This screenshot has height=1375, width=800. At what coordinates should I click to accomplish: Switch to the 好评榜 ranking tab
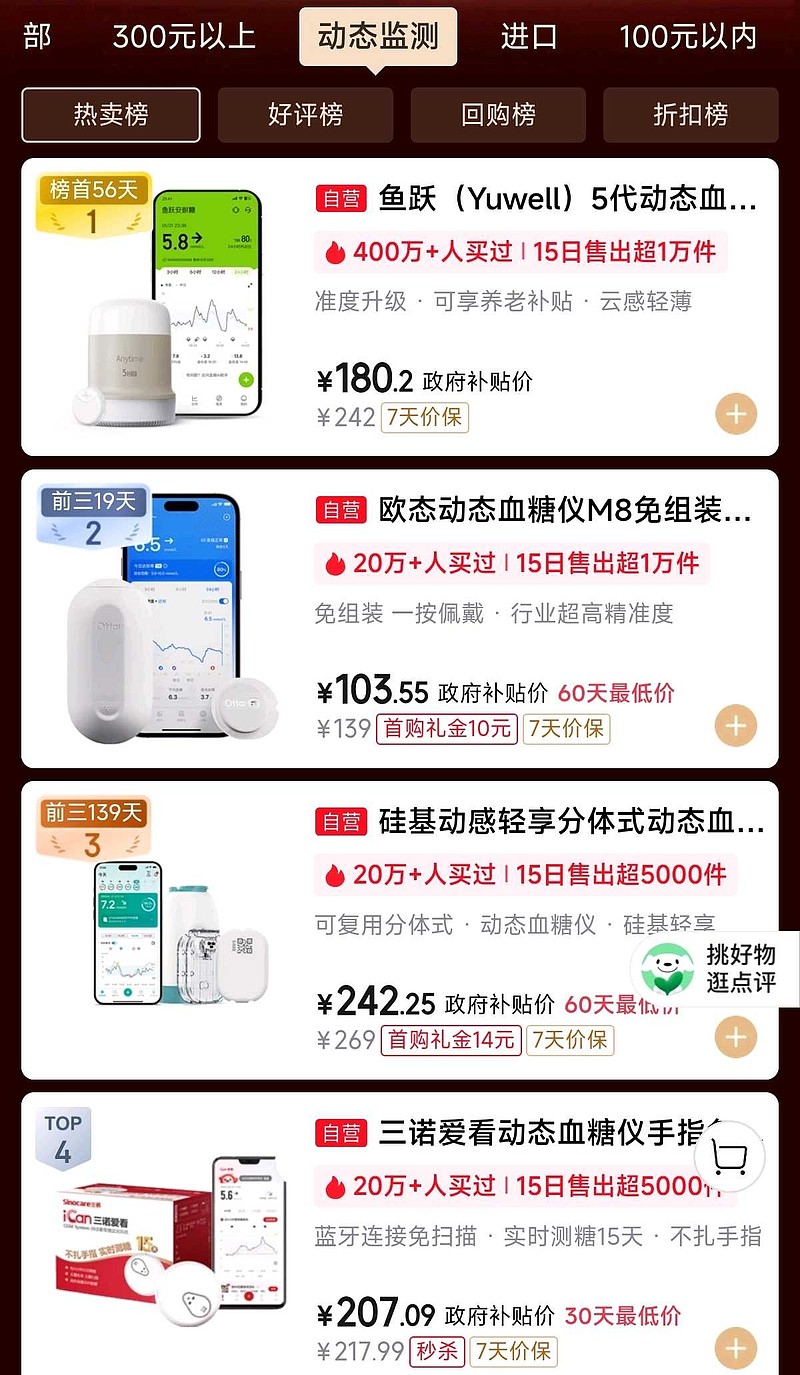[306, 115]
